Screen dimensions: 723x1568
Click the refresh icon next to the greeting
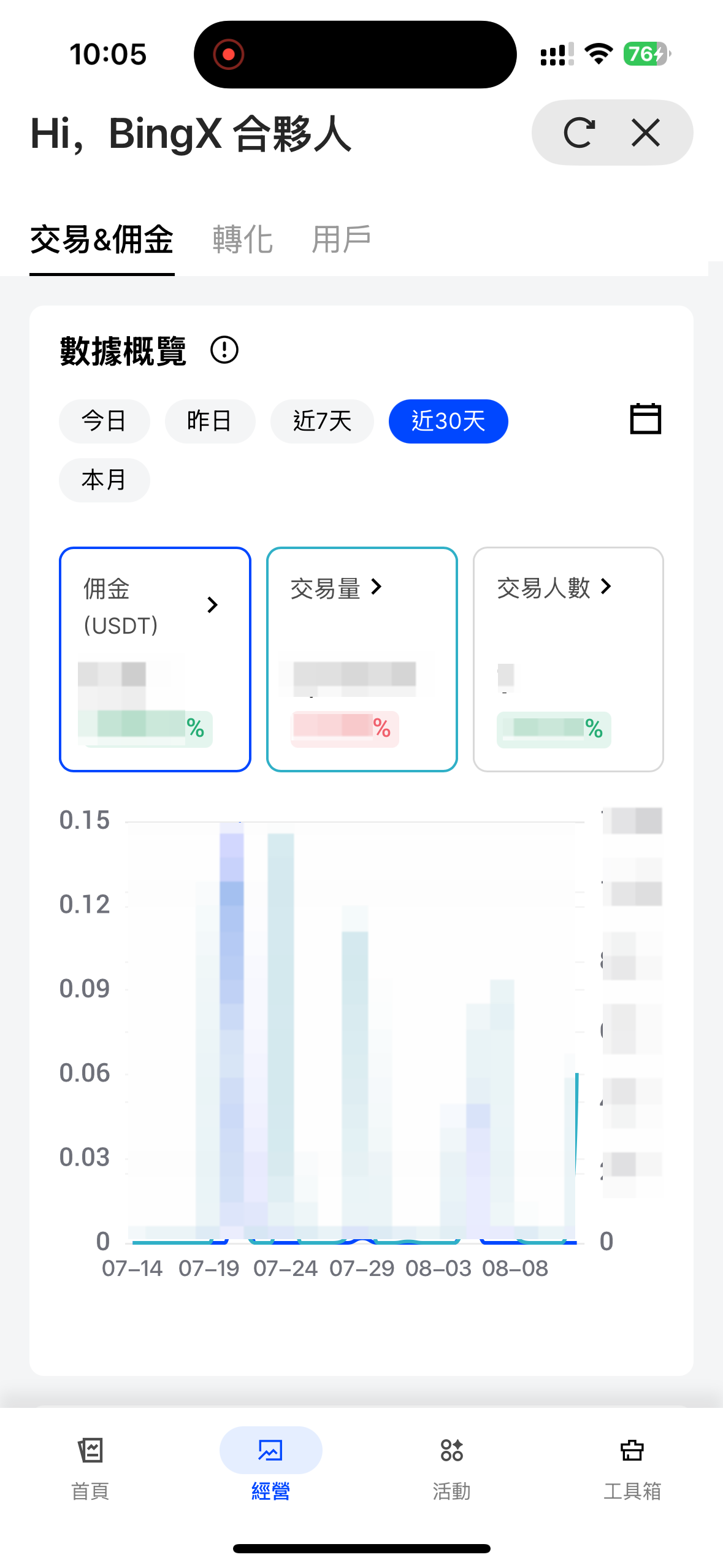pyautogui.click(x=581, y=133)
